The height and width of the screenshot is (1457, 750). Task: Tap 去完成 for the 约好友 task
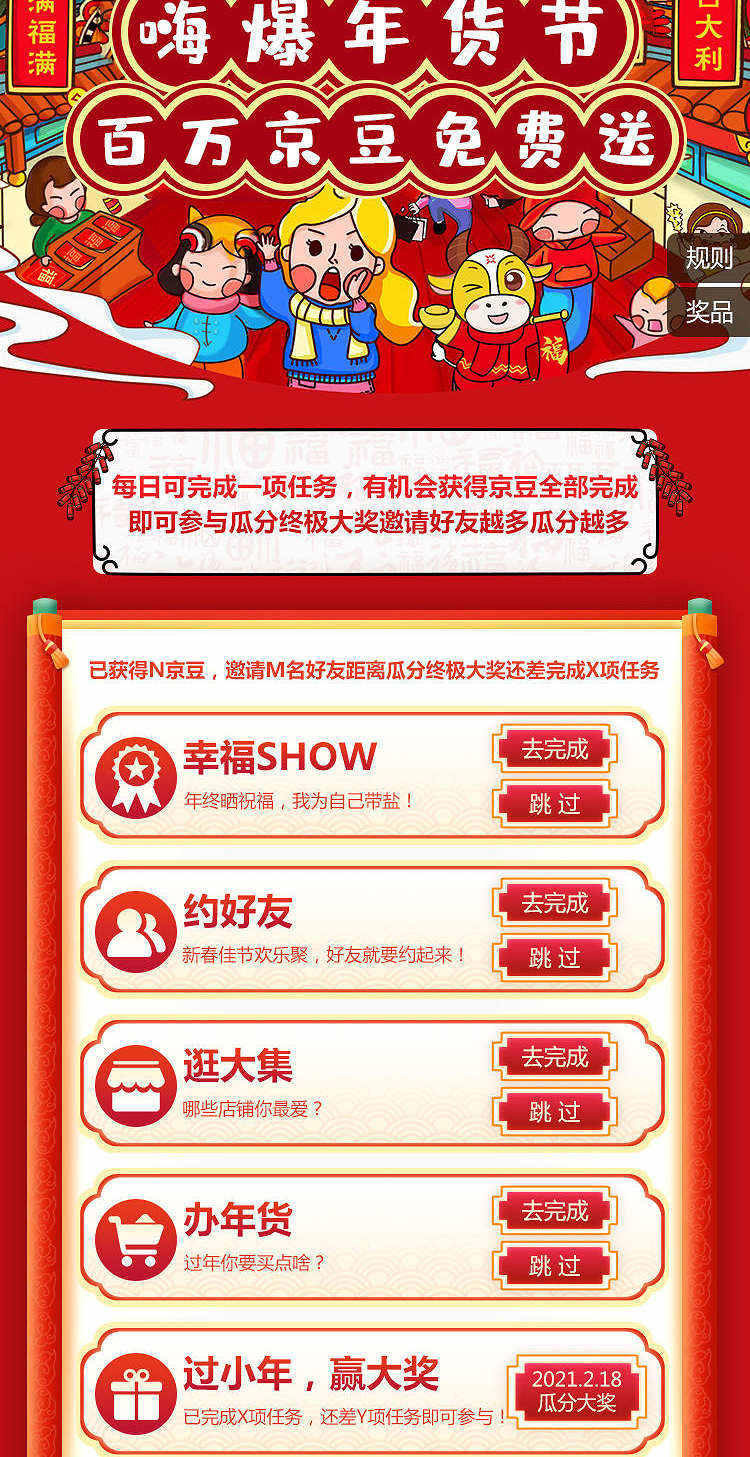tap(555, 904)
